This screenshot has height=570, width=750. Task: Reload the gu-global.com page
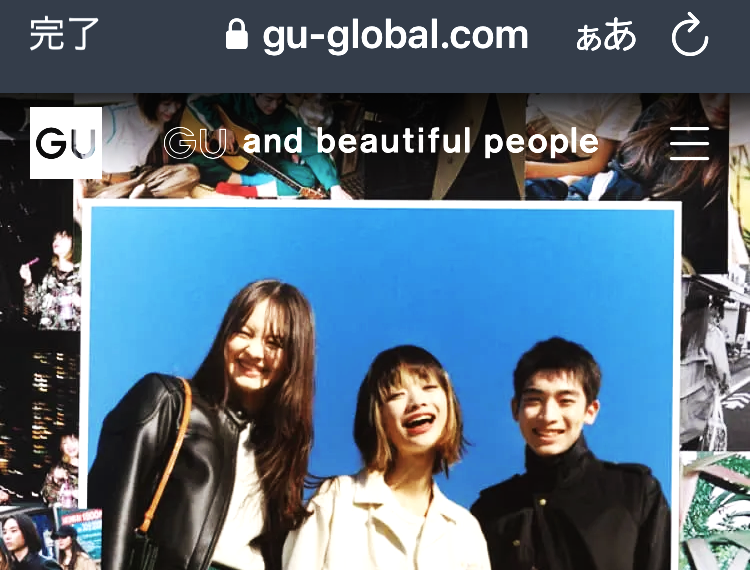(x=689, y=37)
